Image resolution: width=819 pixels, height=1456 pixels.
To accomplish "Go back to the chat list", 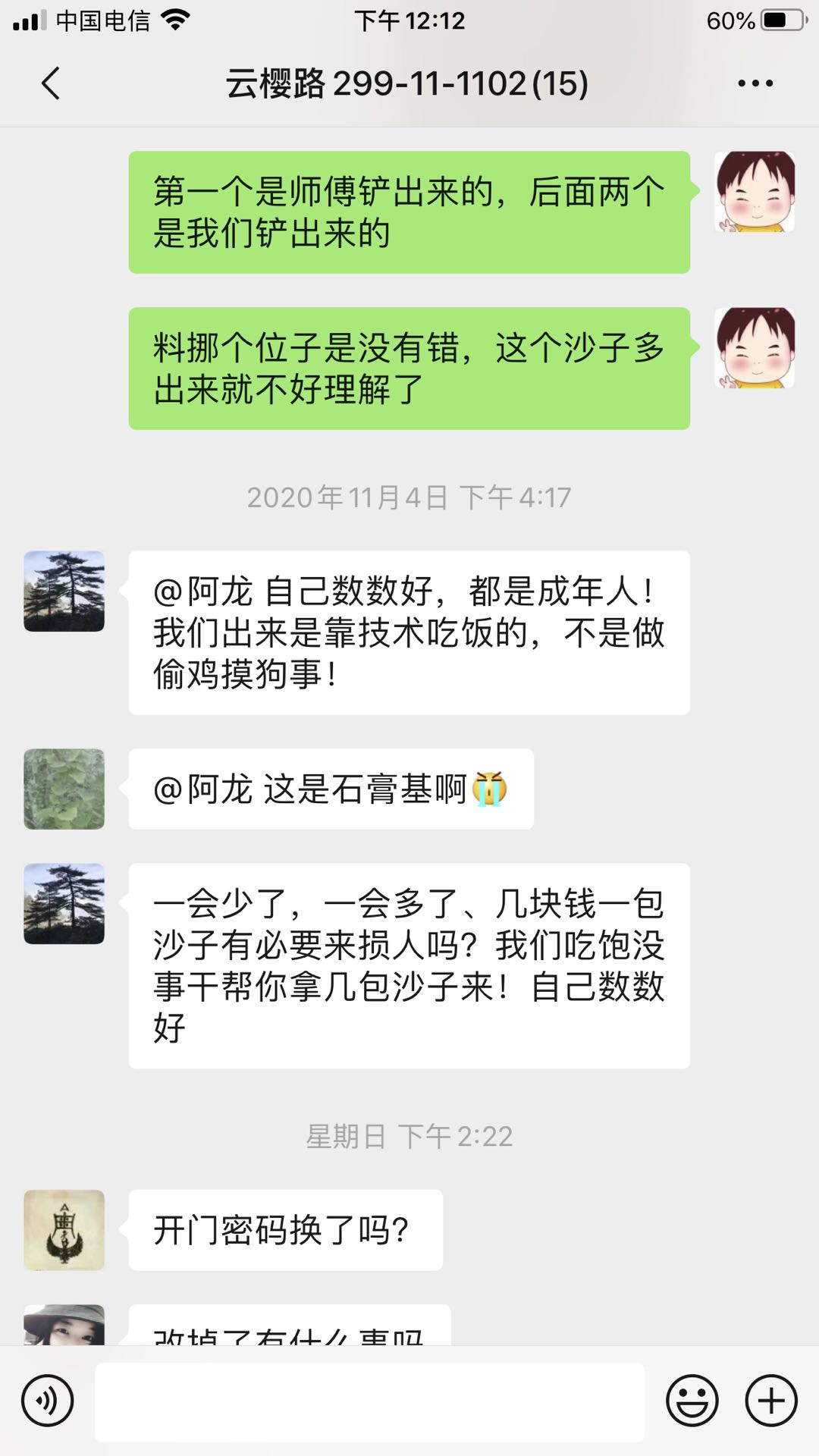I will [51, 83].
